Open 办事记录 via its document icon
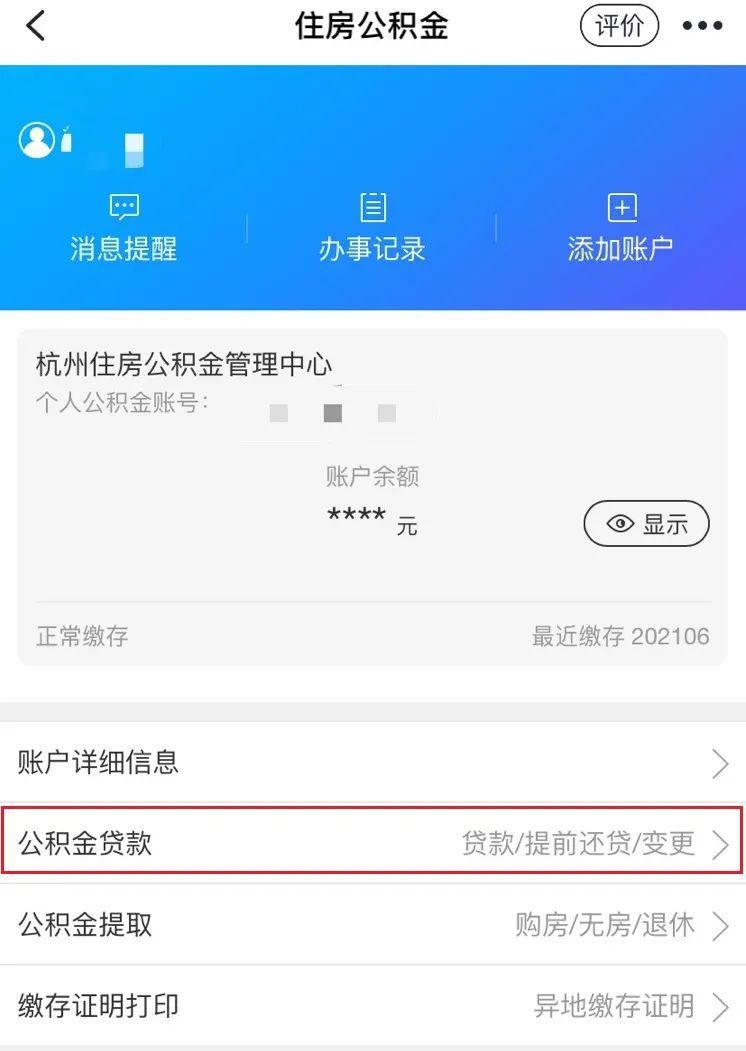 pyautogui.click(x=371, y=208)
